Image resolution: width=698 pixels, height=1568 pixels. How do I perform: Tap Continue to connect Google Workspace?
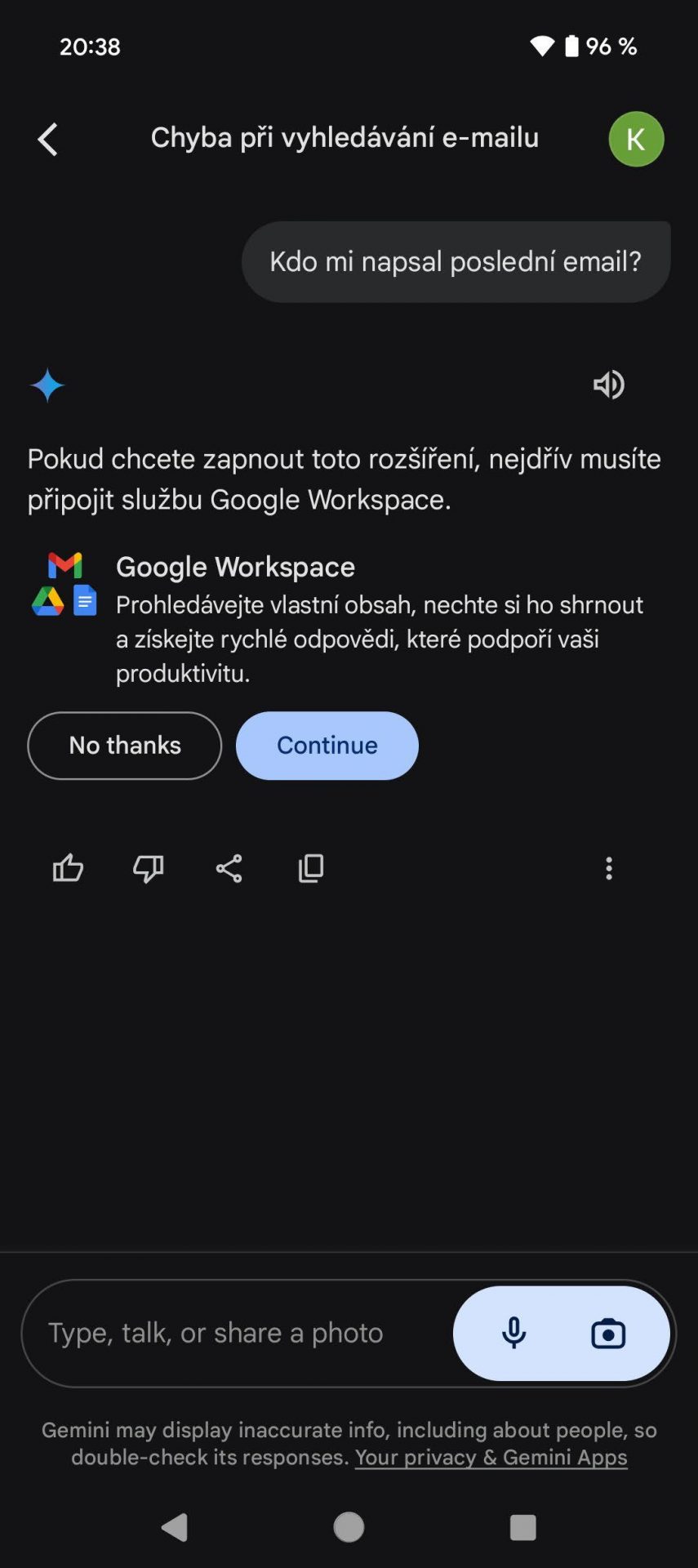pos(327,745)
